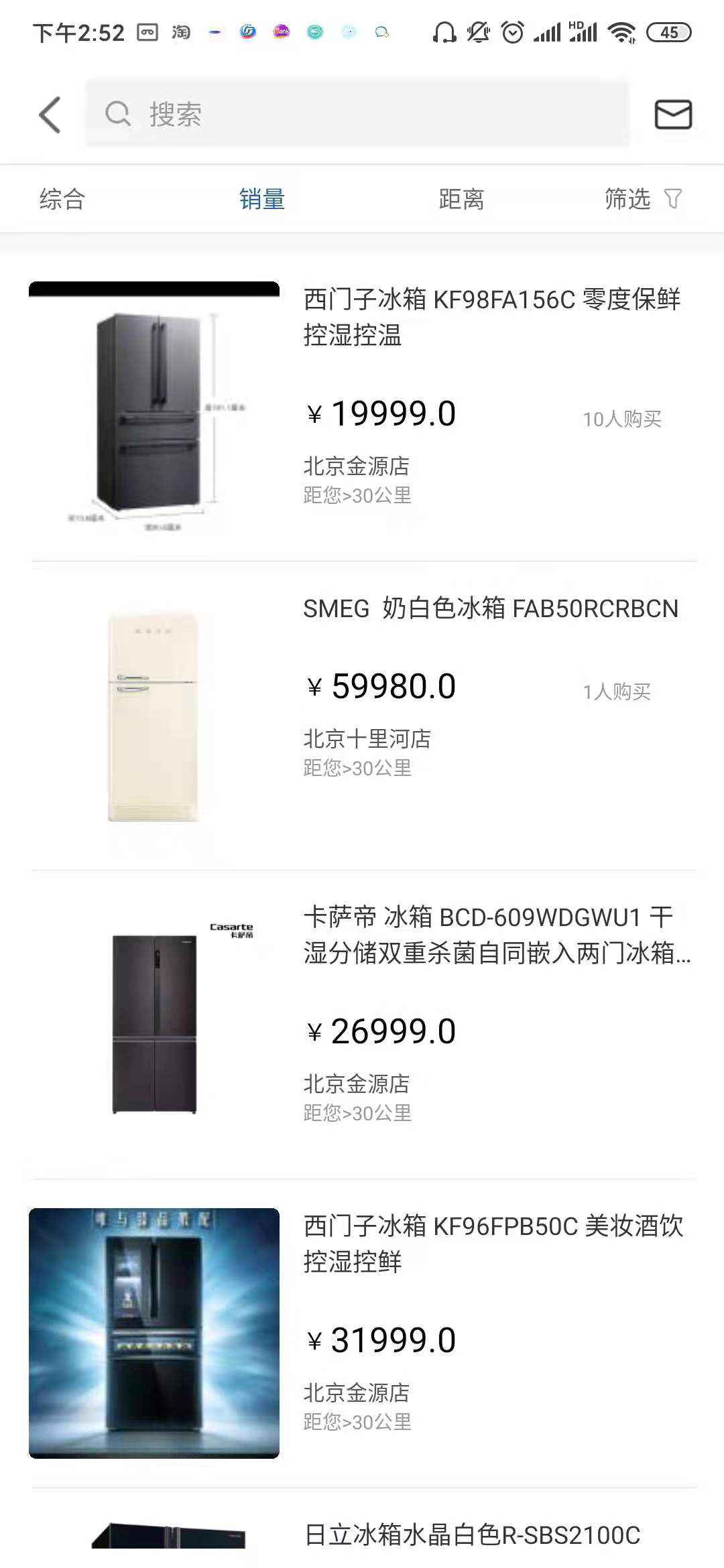Open the messages envelope icon
This screenshot has height=1568, width=724.
tap(673, 115)
